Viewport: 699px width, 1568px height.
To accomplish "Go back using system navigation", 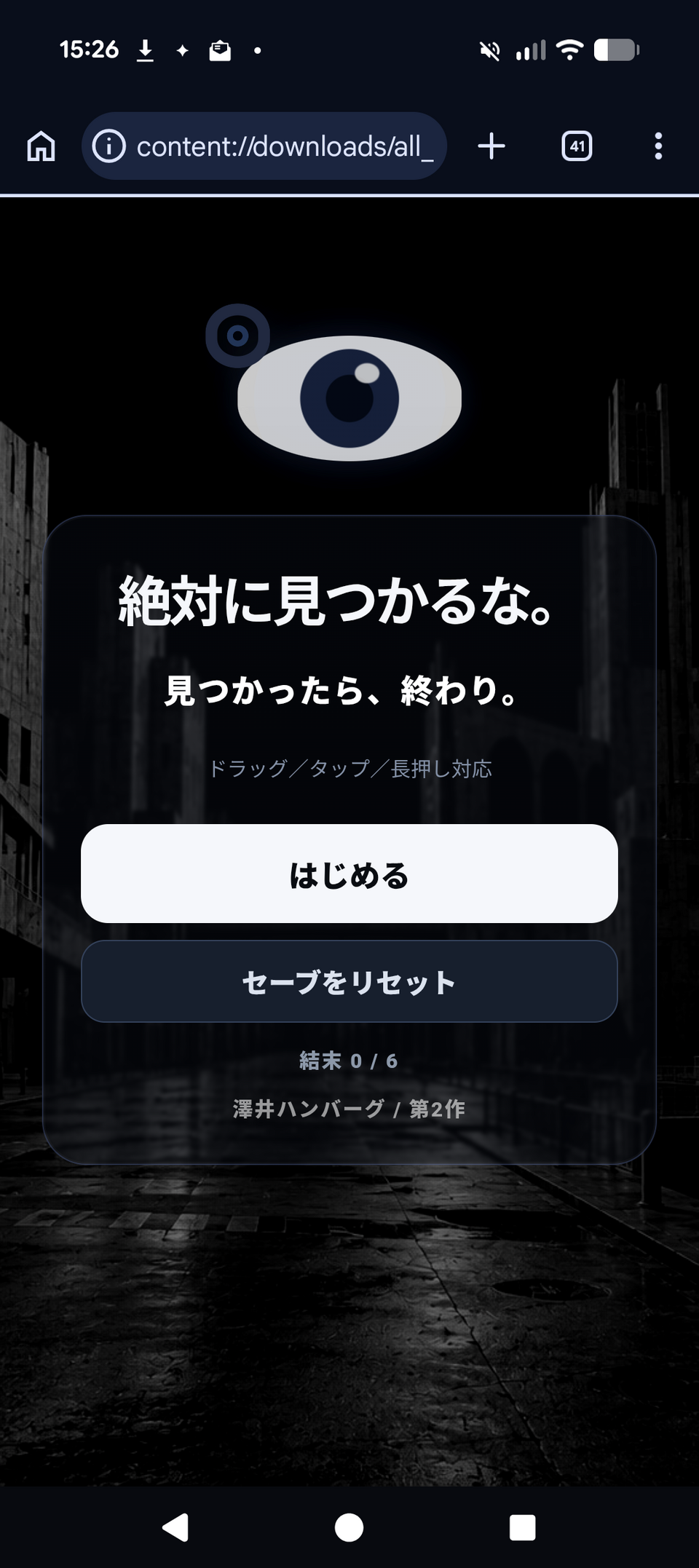I will click(x=175, y=1527).
